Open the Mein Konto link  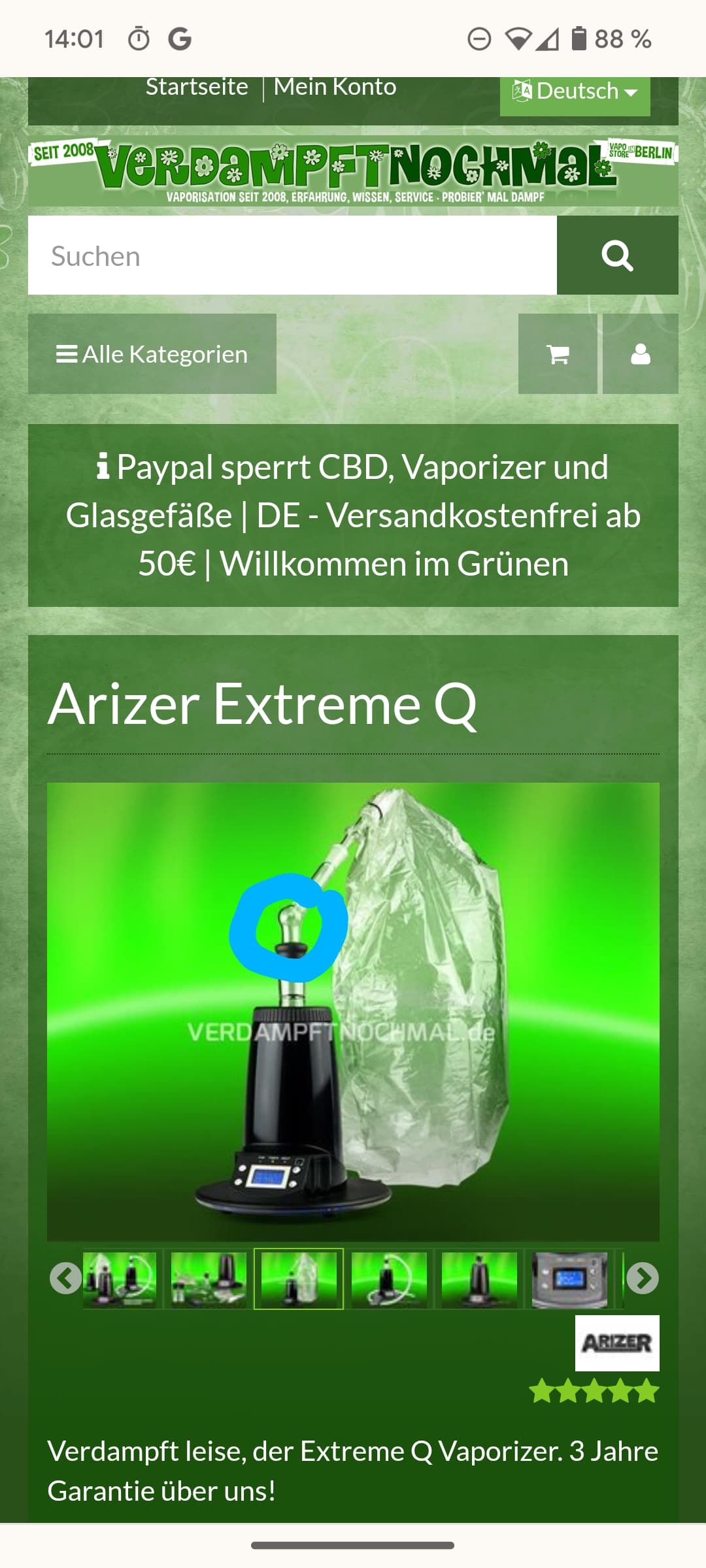coord(335,88)
